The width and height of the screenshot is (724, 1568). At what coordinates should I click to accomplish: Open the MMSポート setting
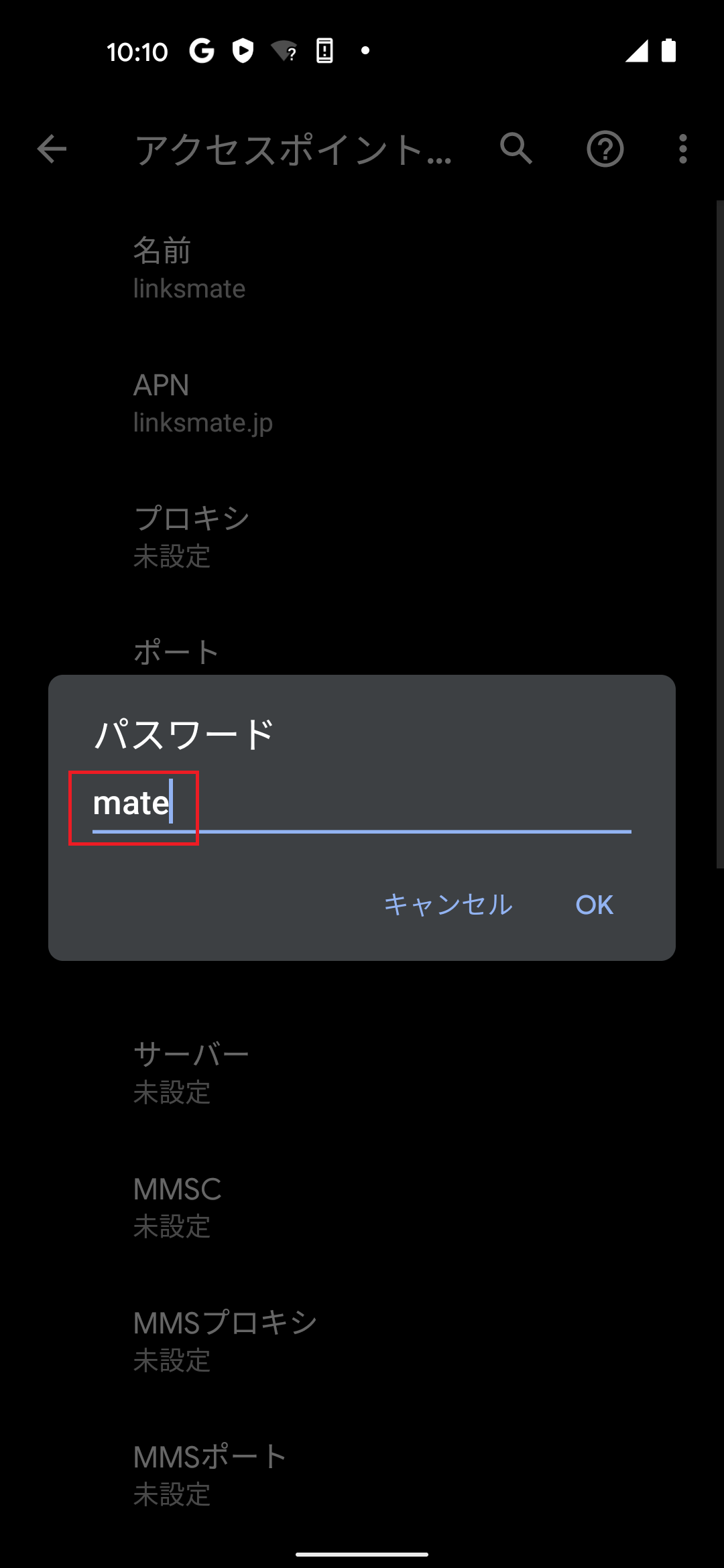point(268,1474)
